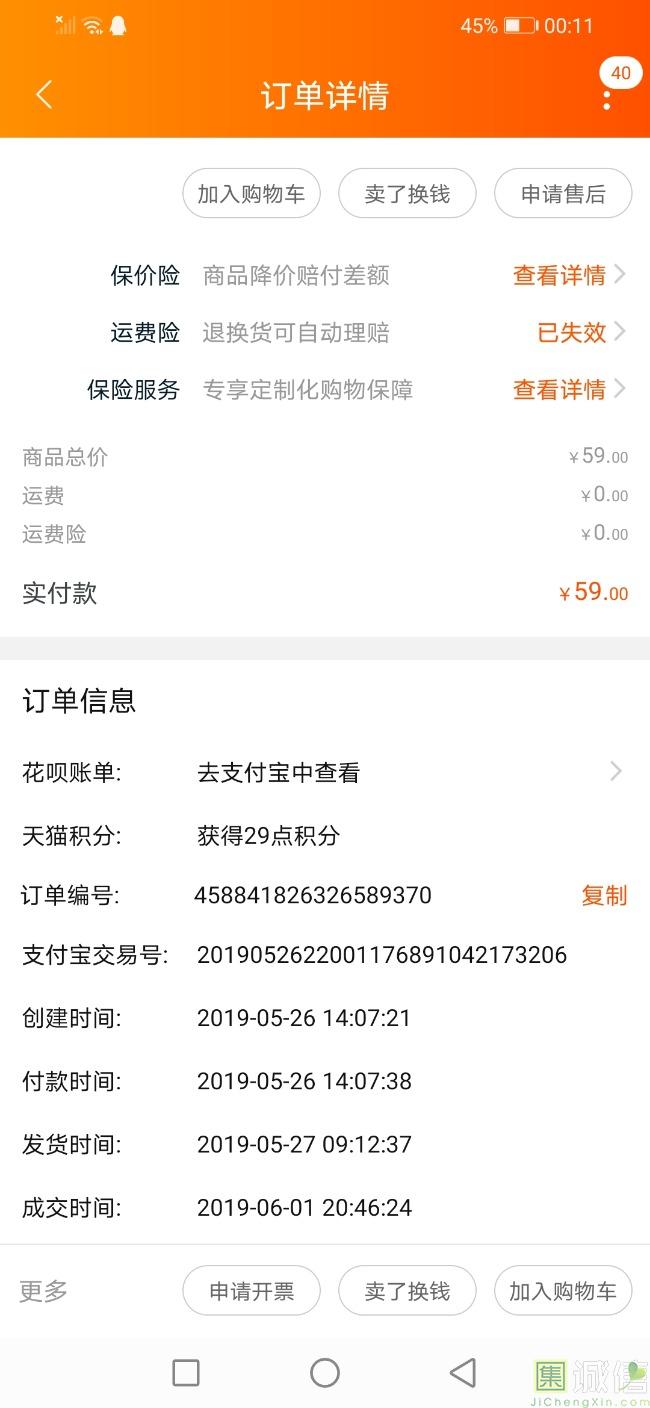Tap 更多 for more options
This screenshot has width=650, height=1408.
click(44, 1291)
